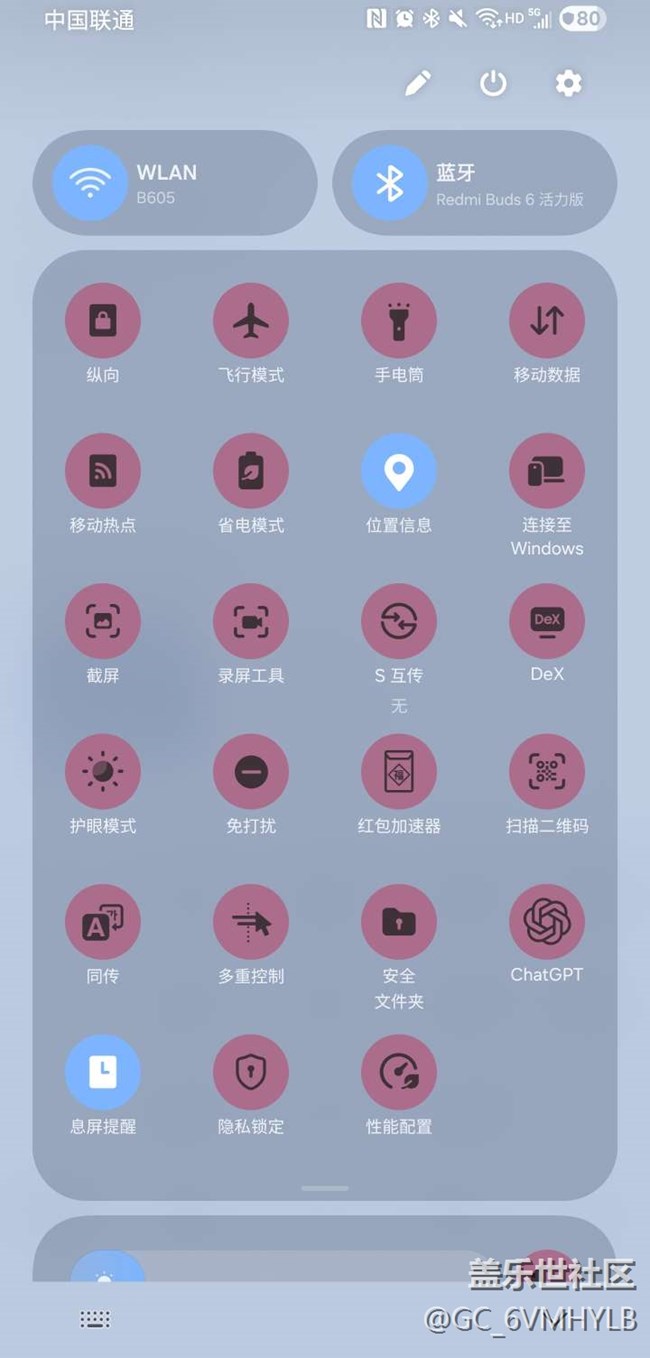Start the 录屏工具 screen recorder

pos(251,622)
